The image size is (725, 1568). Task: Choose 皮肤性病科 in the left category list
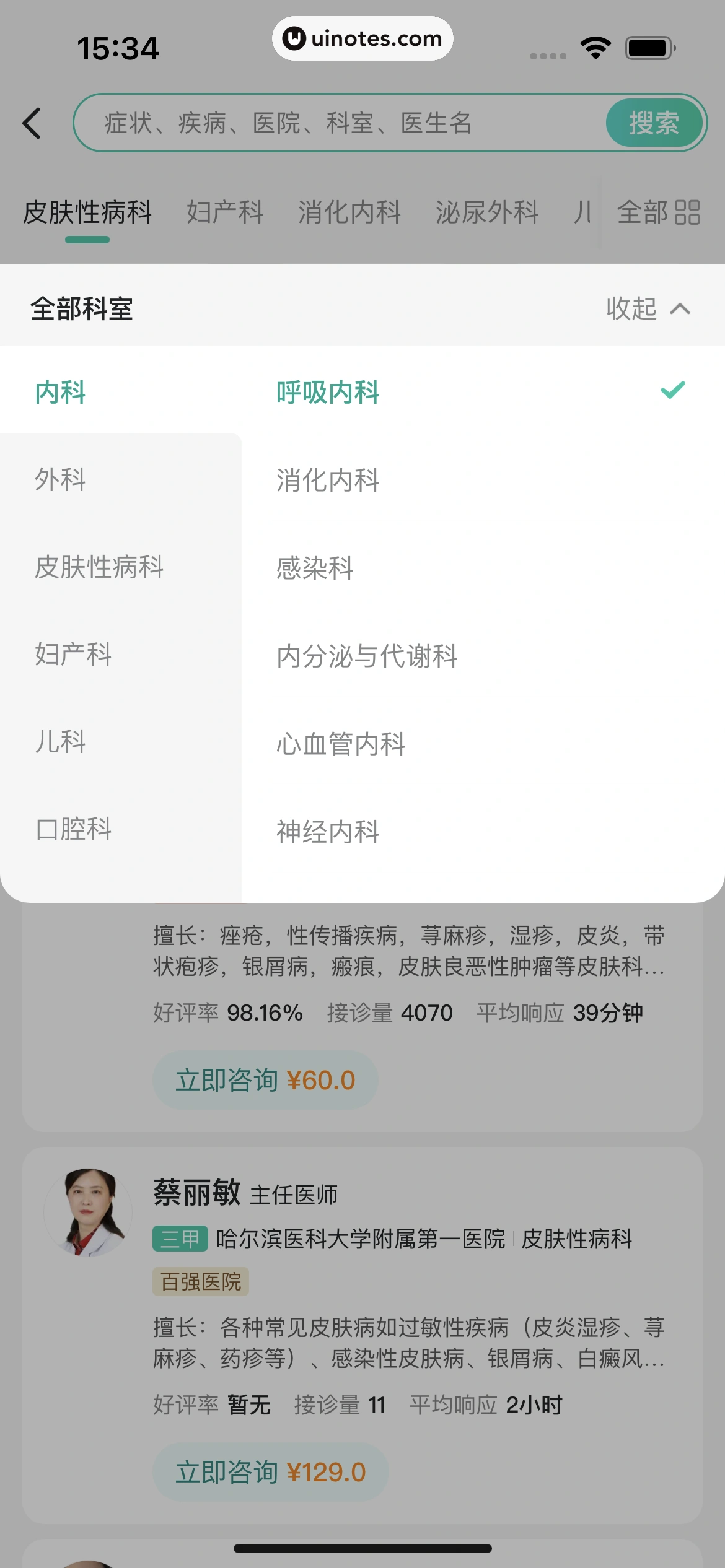click(99, 567)
